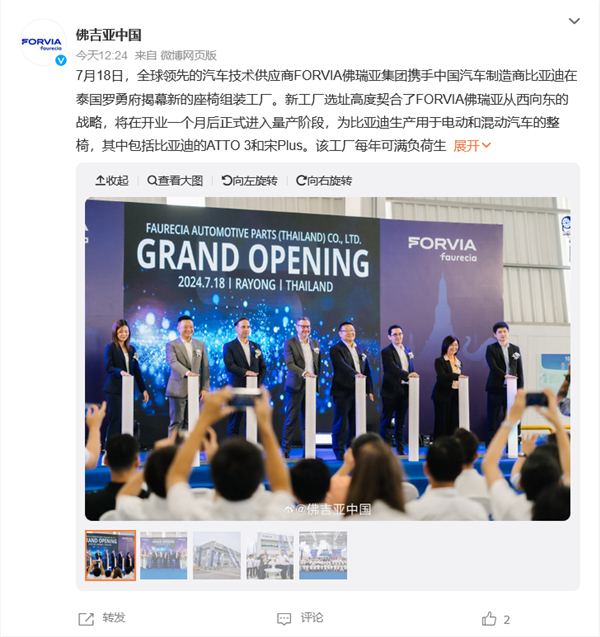Collapse the image viewer with 收起
The image size is (600, 637).
[112, 181]
